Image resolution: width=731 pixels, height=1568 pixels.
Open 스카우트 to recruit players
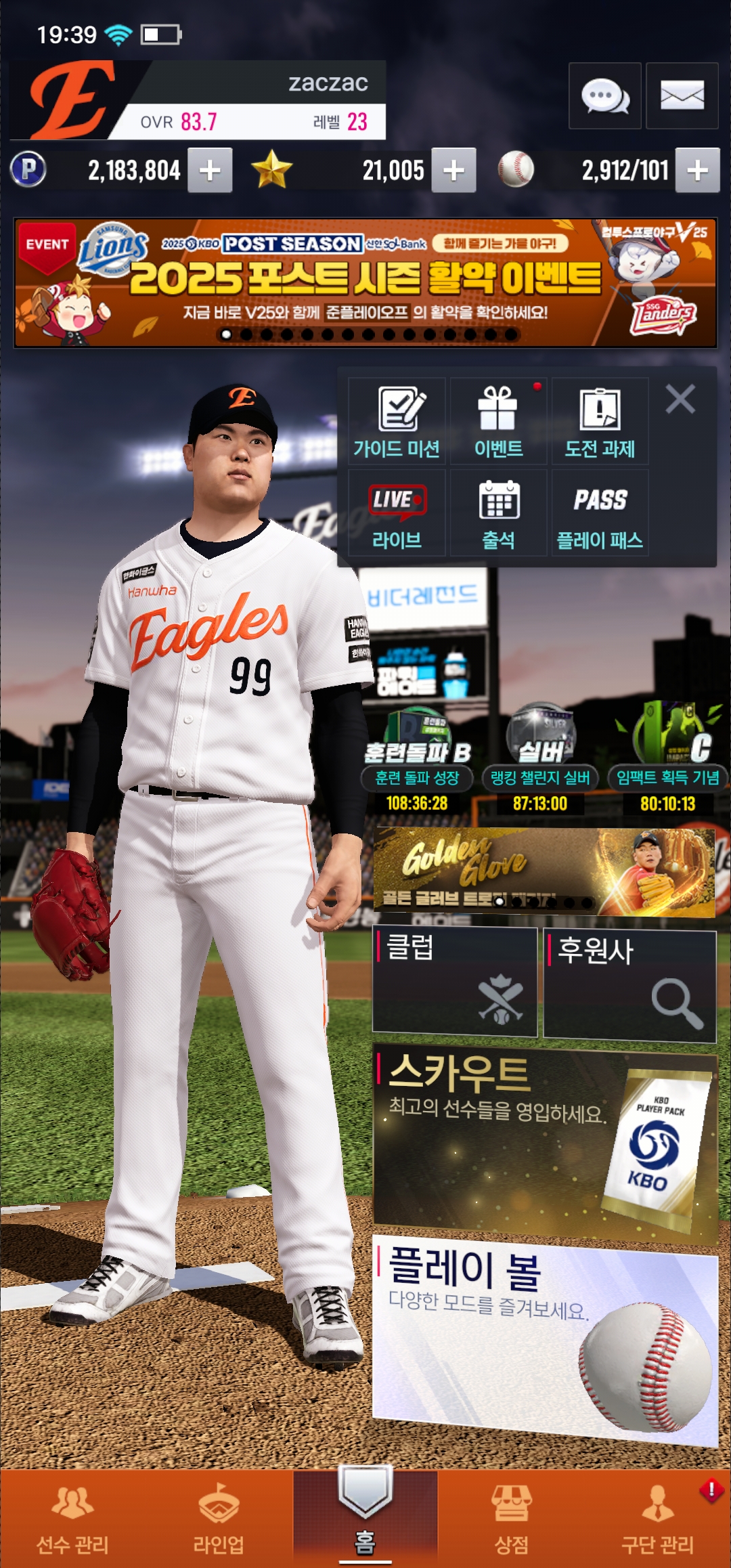545,1144
